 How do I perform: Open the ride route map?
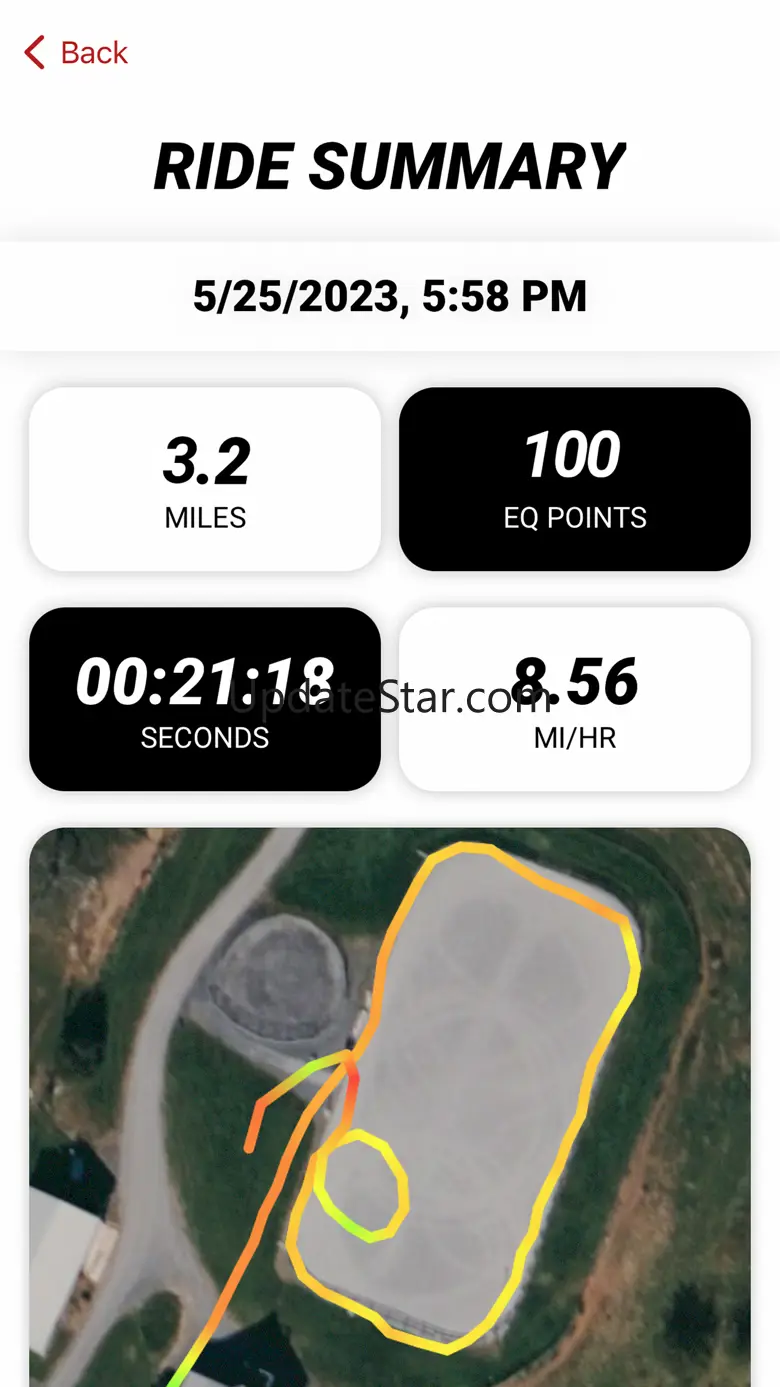[x=390, y=1105]
